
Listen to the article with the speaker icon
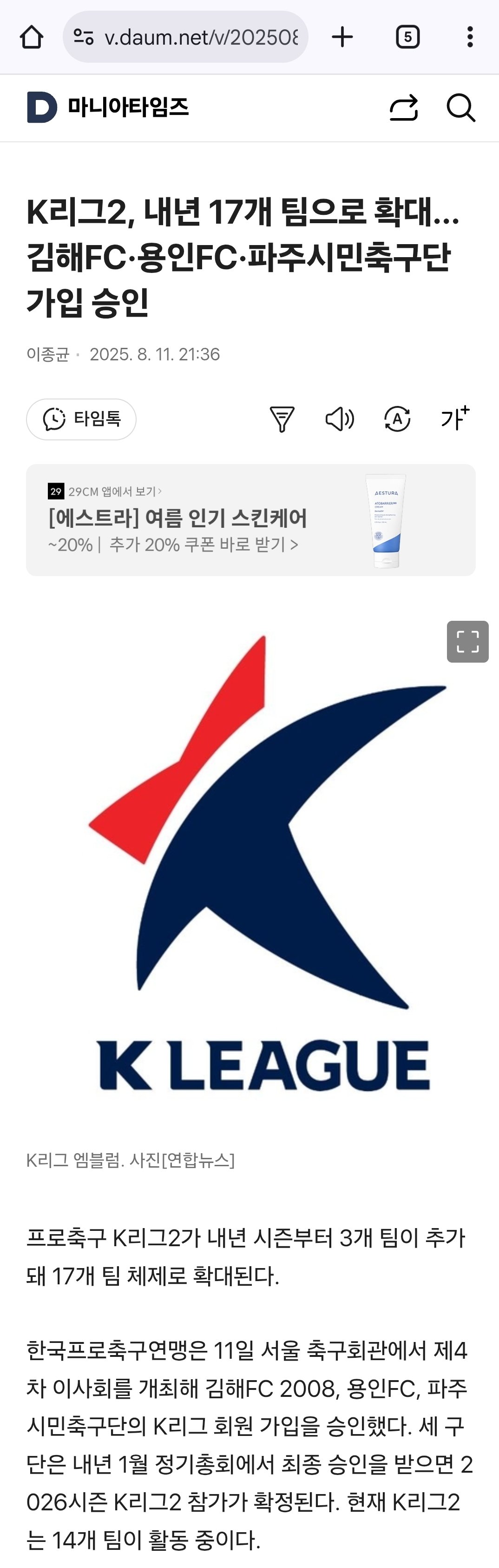[340, 419]
